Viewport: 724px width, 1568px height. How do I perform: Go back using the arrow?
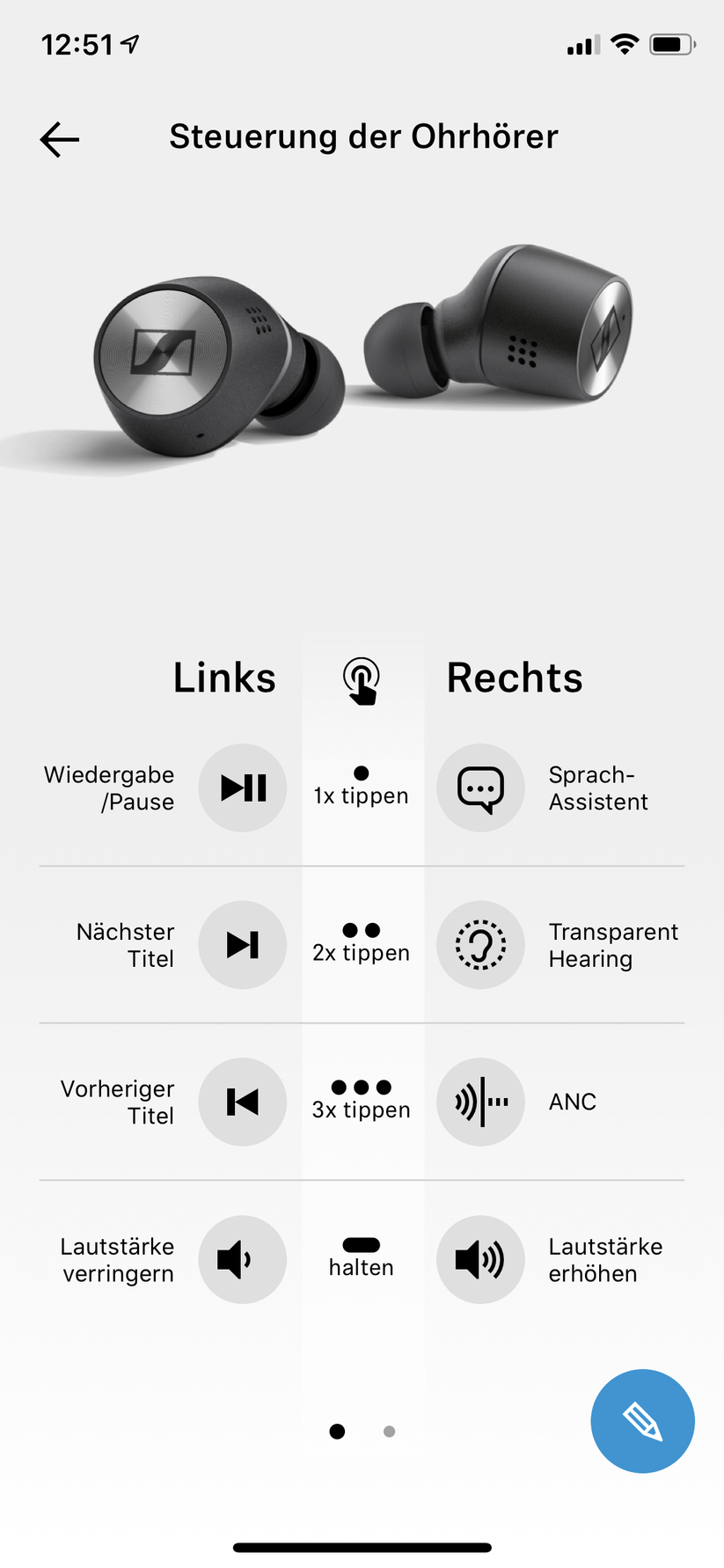[60, 139]
